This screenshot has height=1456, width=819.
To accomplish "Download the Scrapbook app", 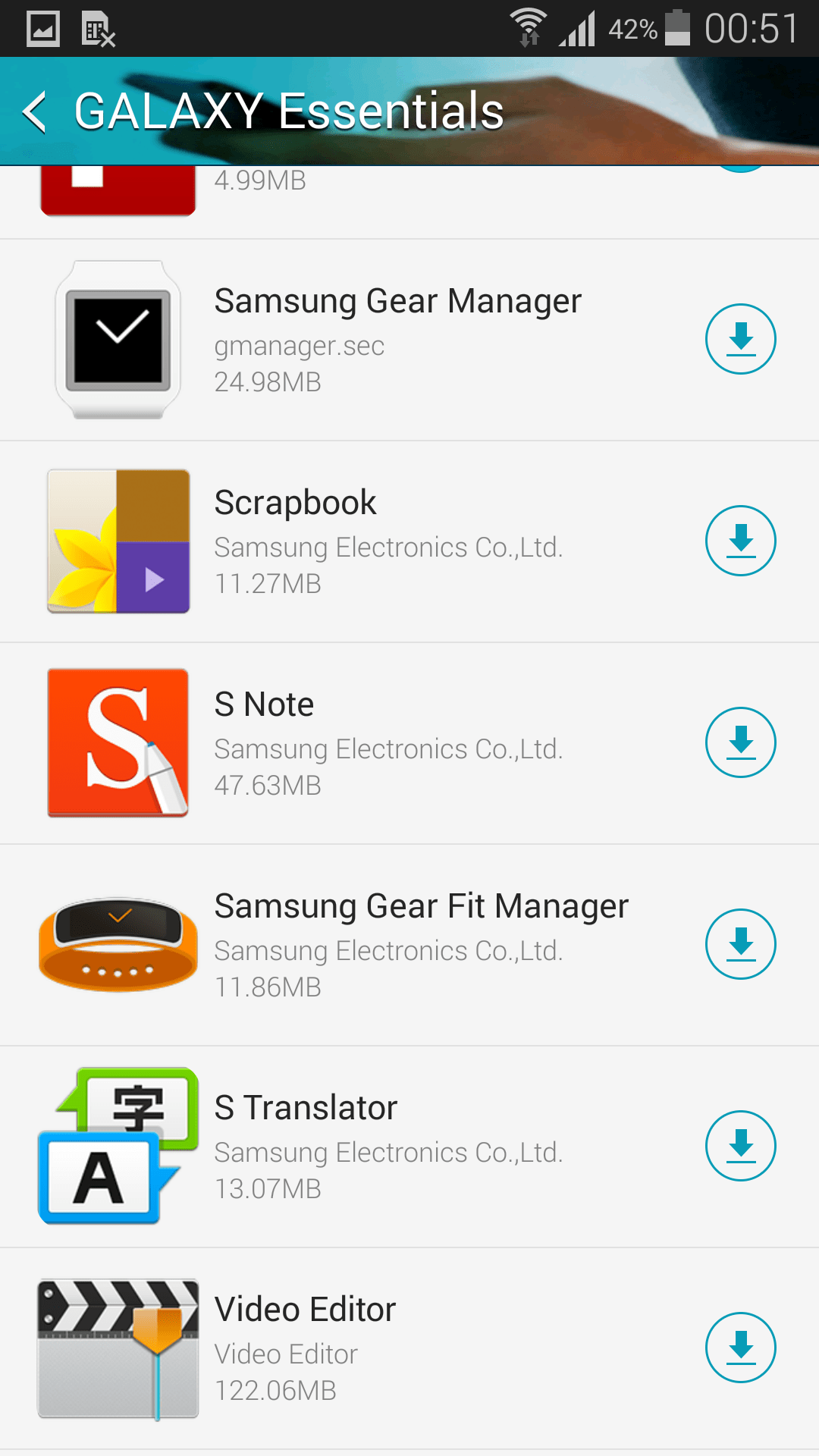I will coord(740,541).
